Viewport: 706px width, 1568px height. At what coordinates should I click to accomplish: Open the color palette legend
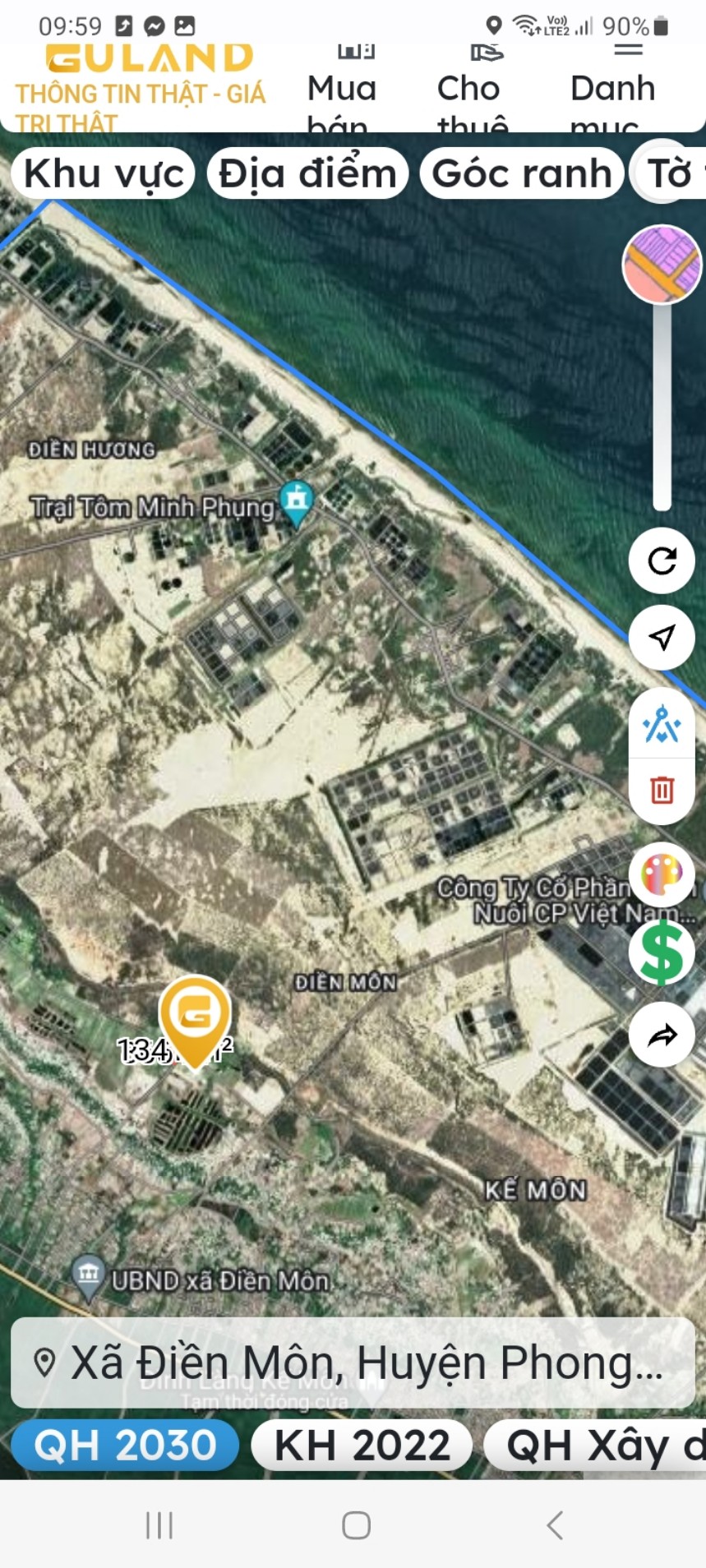(662, 875)
